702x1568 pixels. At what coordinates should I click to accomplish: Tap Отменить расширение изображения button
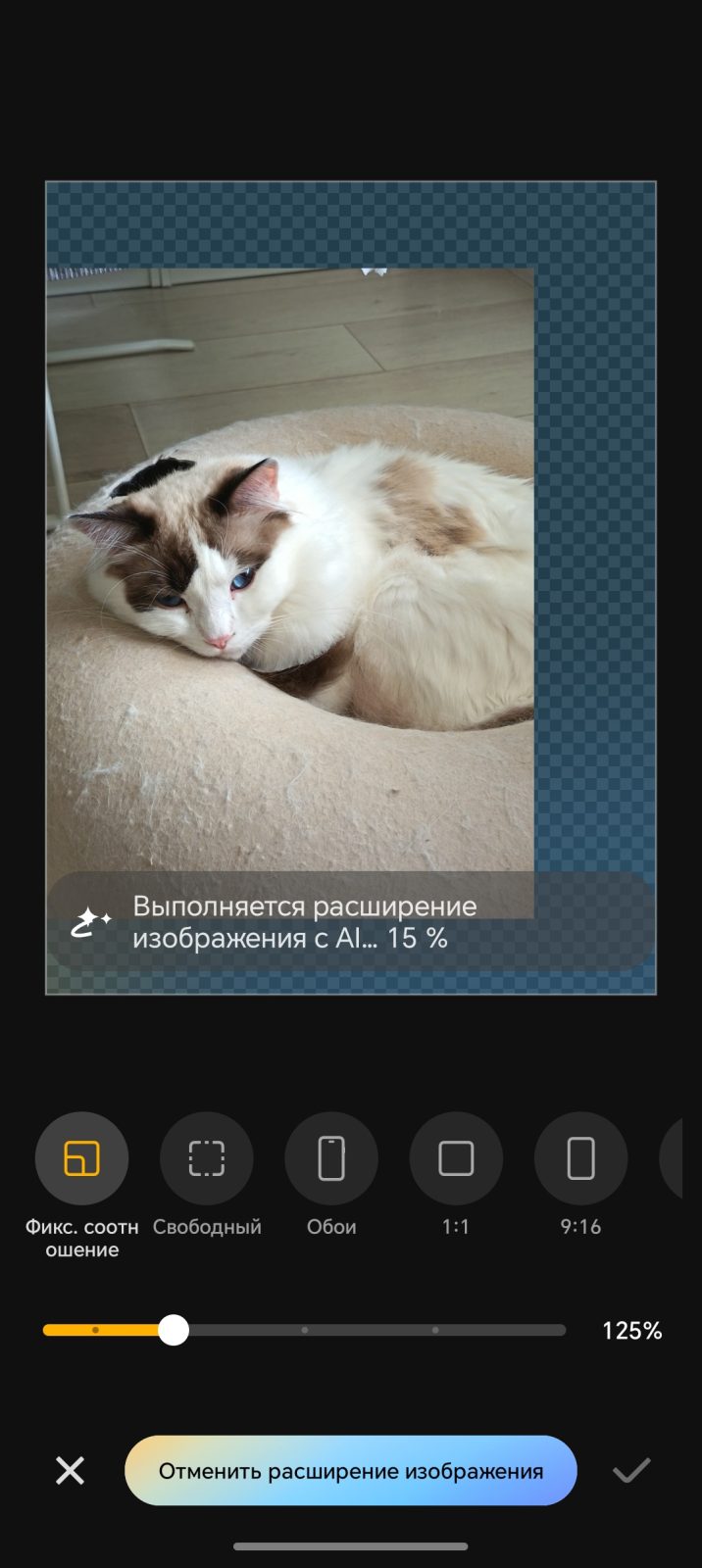coord(350,1470)
